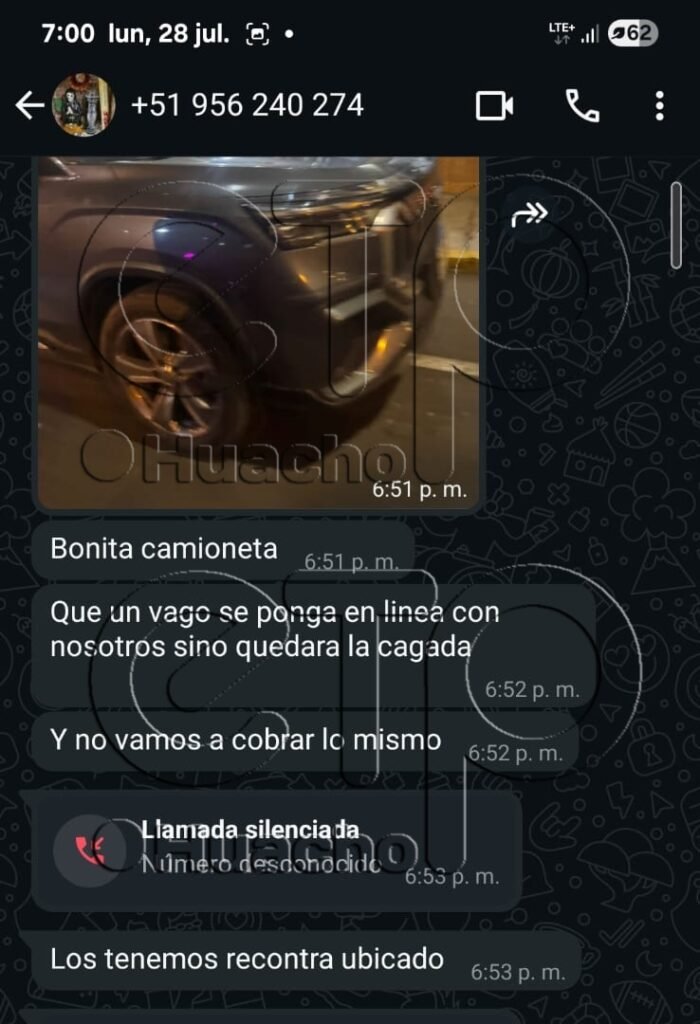The width and height of the screenshot is (700, 1024).
Task: Open contact info for +51 956 240 274
Action: pyautogui.click(x=247, y=105)
